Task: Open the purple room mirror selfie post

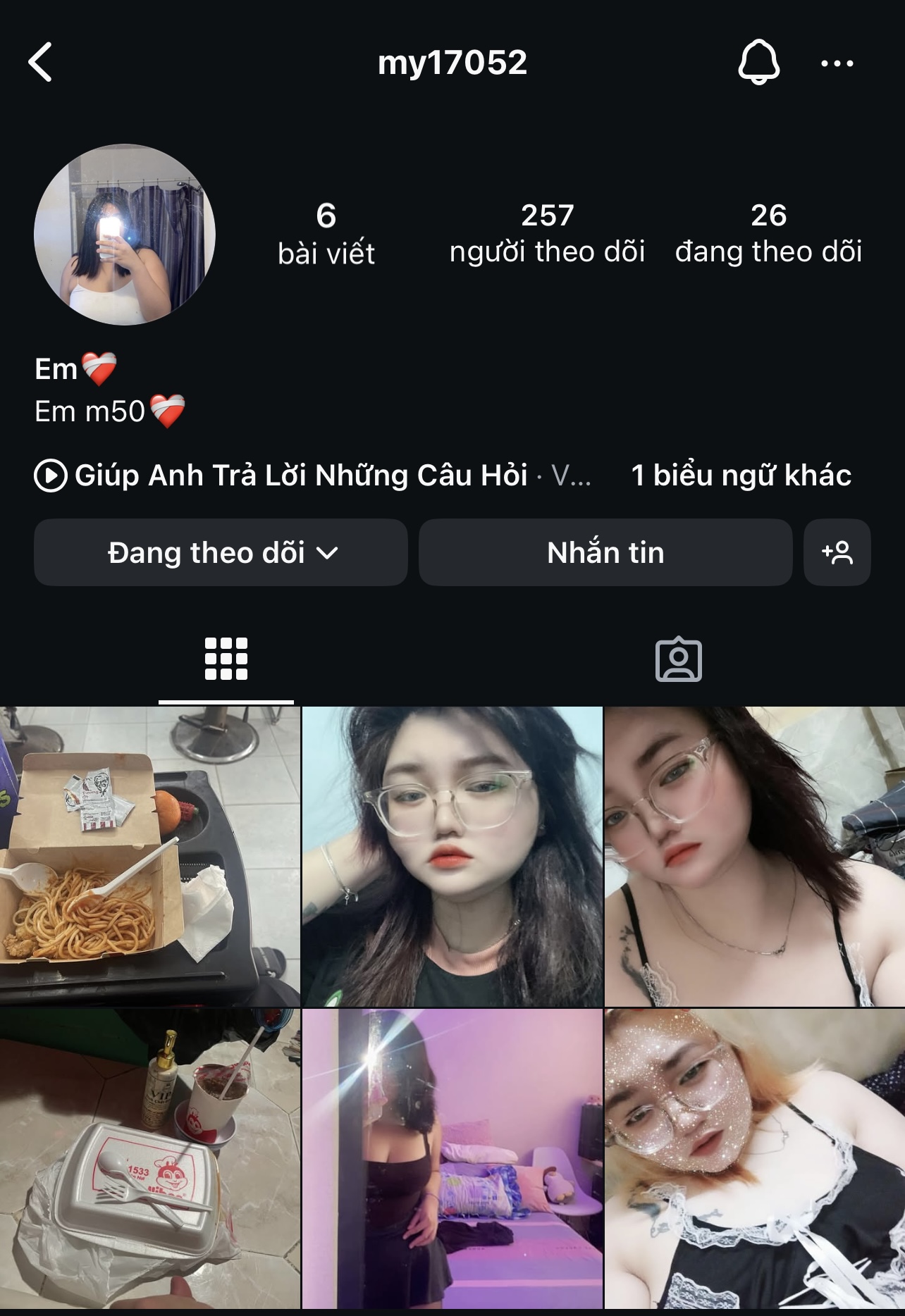Action: pos(452,1158)
